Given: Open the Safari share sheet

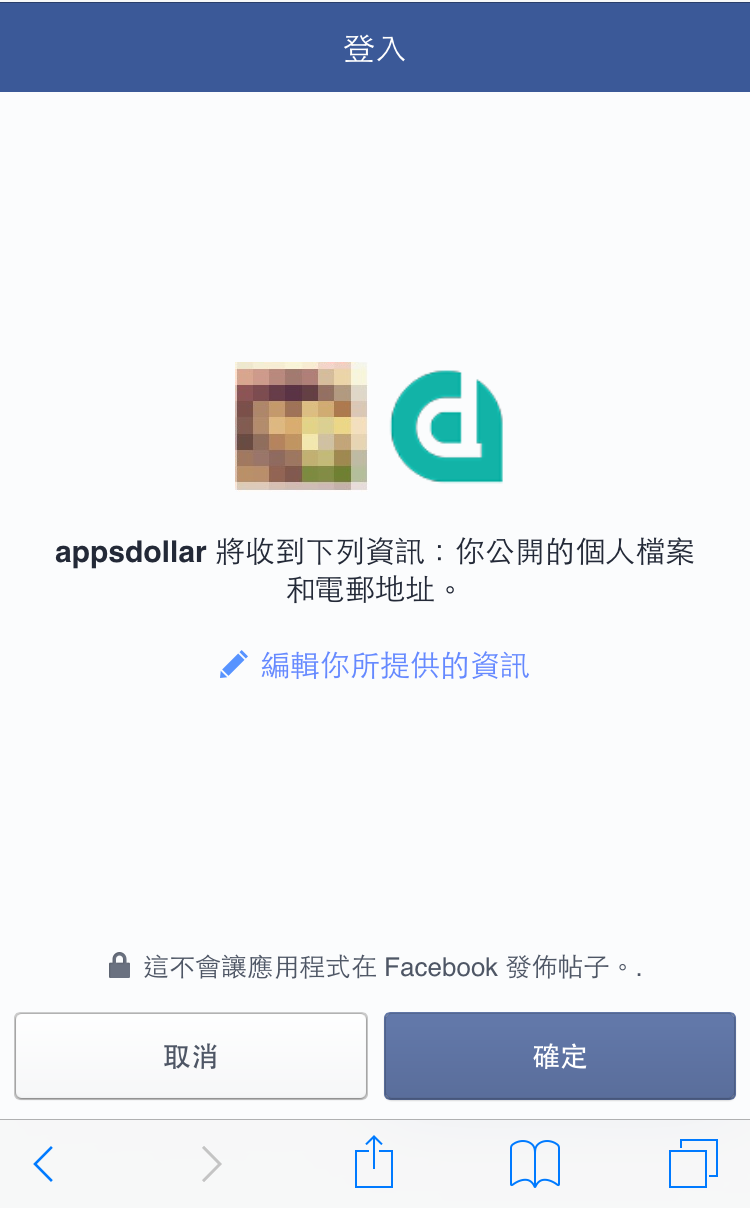Looking at the screenshot, I should (374, 1161).
